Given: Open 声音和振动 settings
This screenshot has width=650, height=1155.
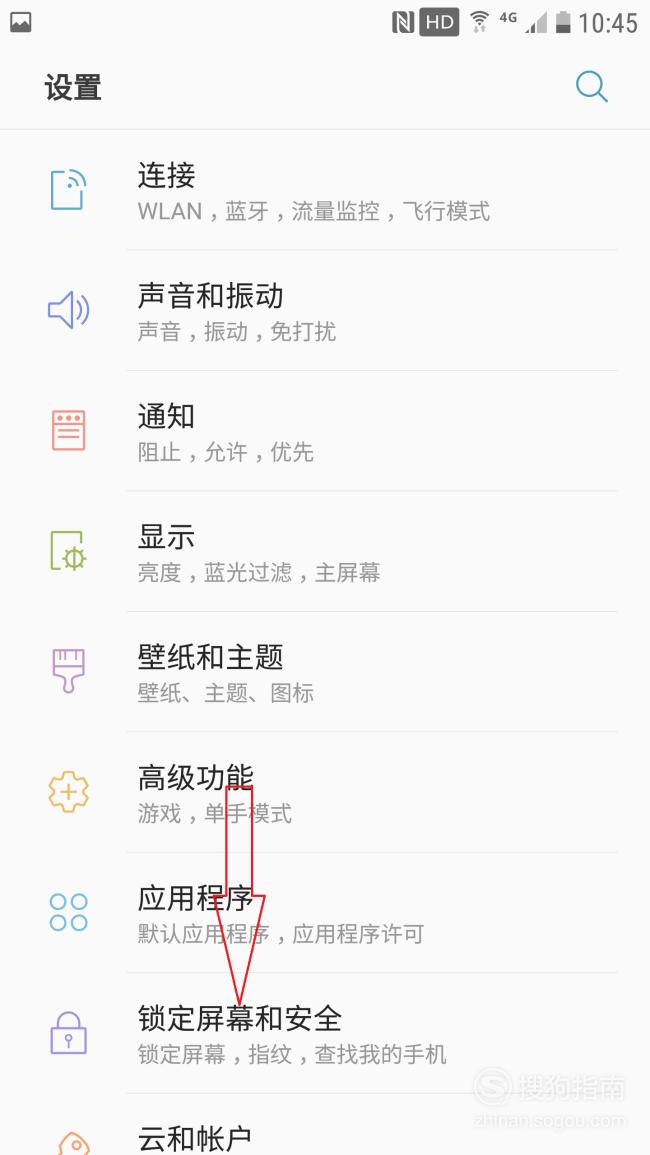Looking at the screenshot, I should (325, 311).
